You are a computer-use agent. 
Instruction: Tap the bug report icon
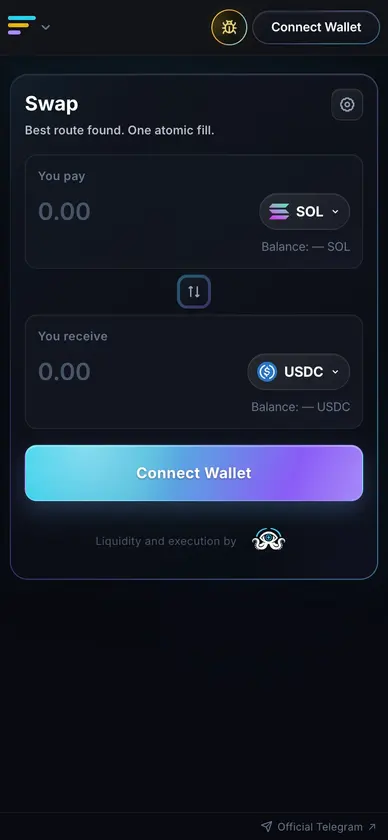click(229, 27)
